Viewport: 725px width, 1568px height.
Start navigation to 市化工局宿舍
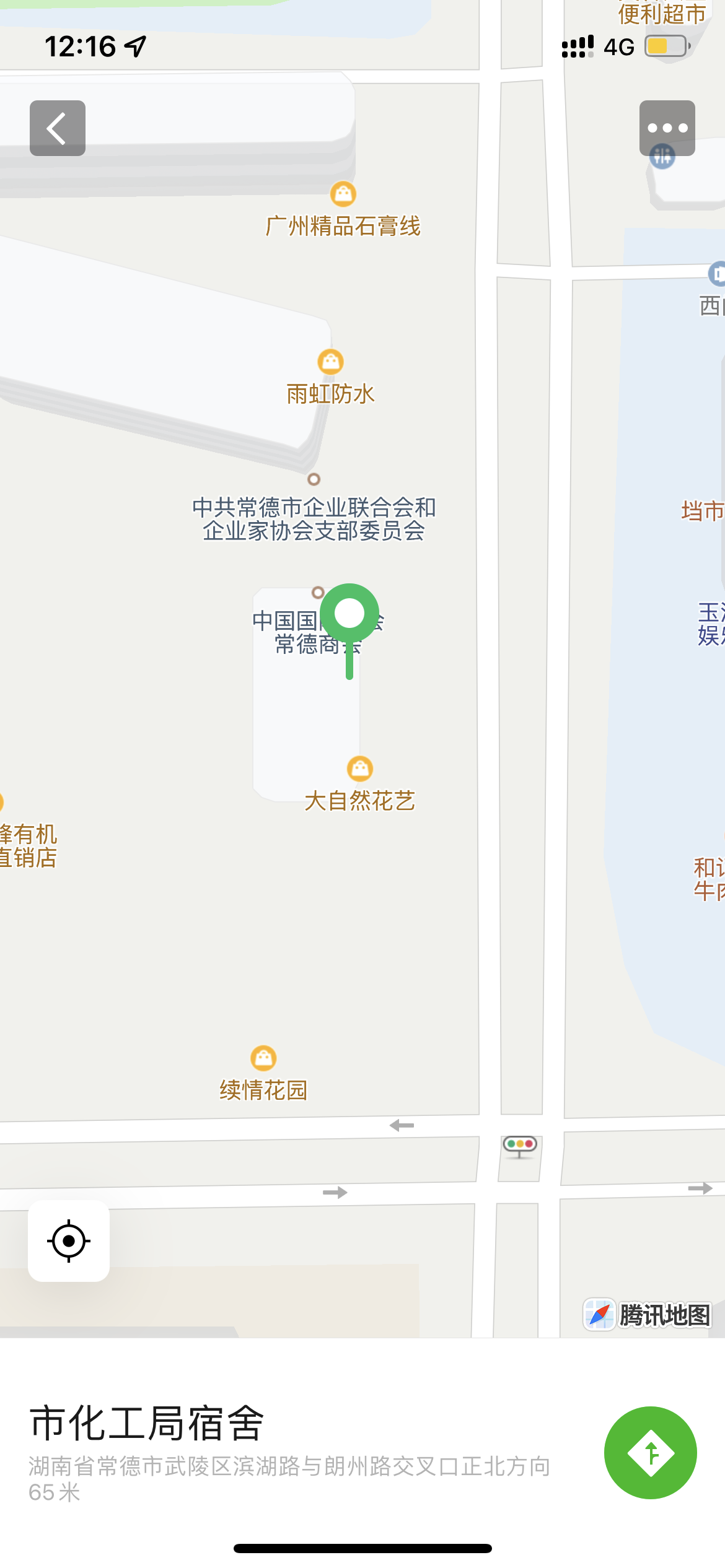(650, 1453)
